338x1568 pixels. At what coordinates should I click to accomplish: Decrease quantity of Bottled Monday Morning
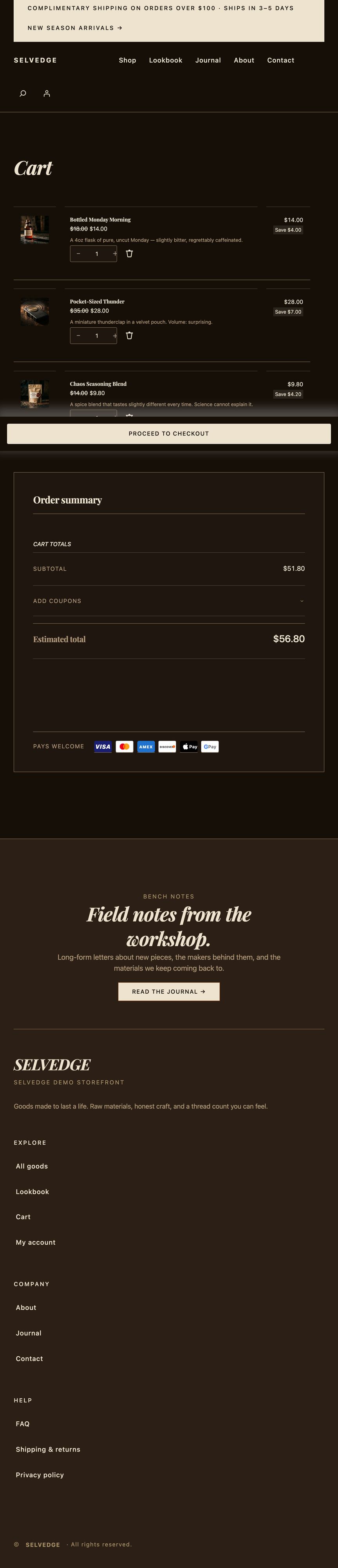(x=78, y=254)
